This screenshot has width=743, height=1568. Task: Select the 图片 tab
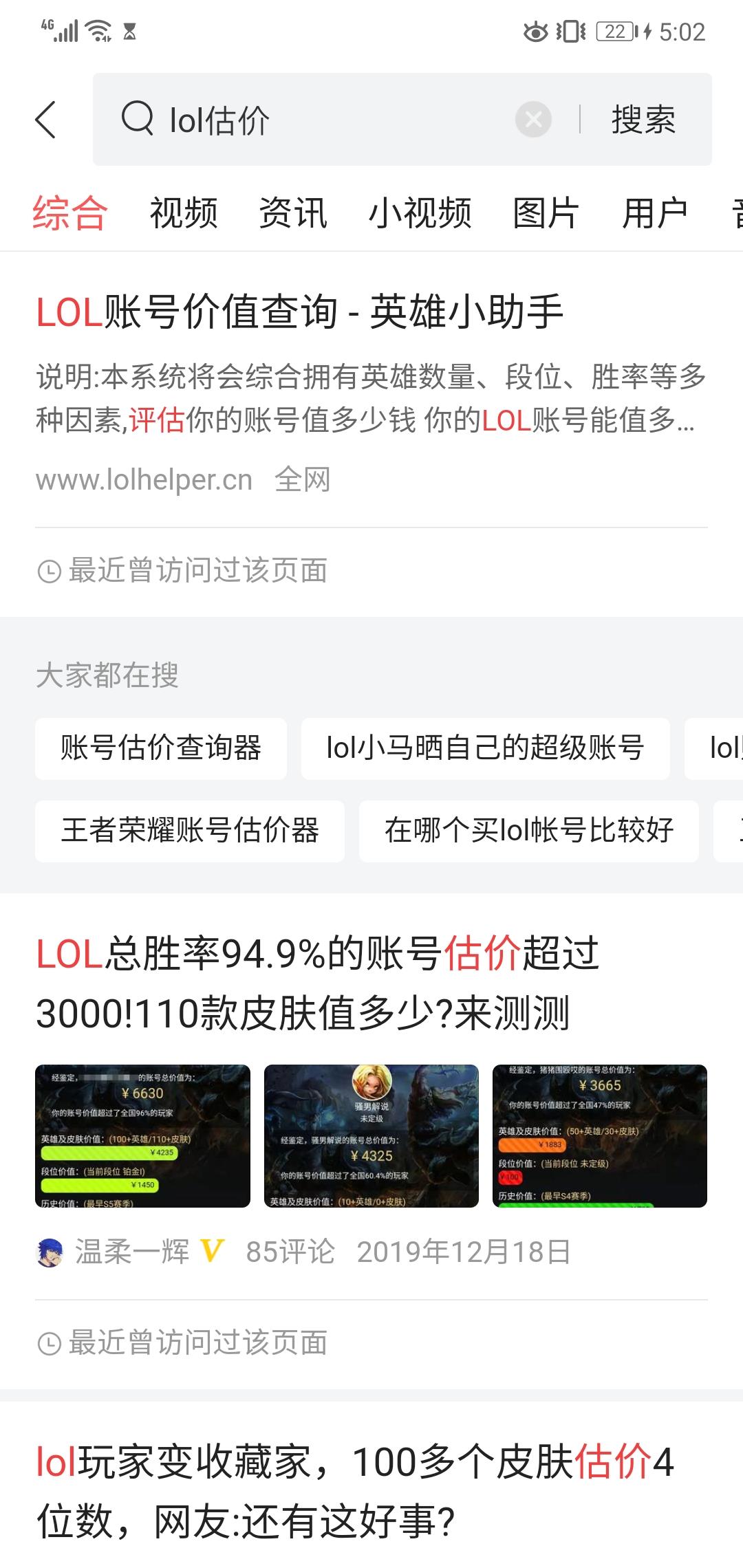click(x=546, y=213)
